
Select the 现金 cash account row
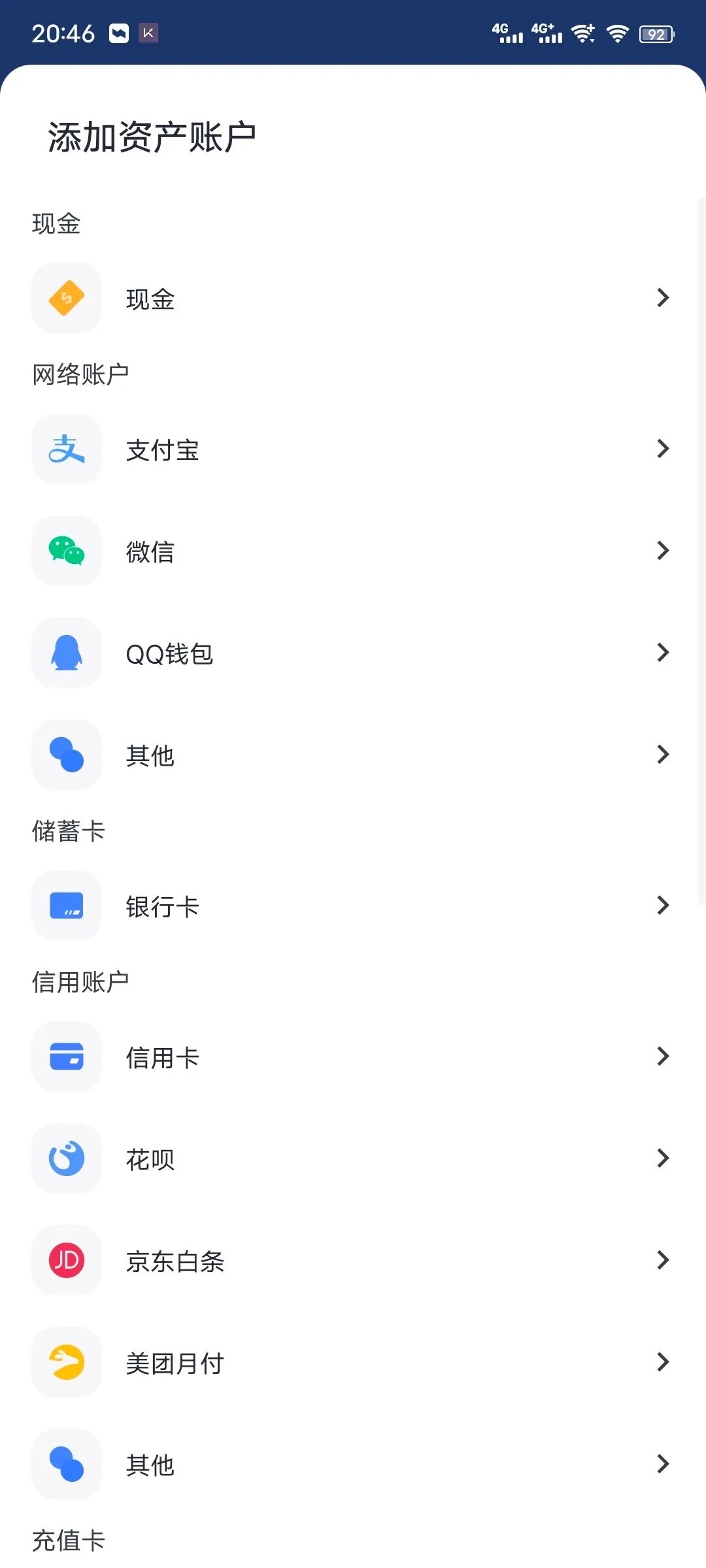tap(353, 298)
